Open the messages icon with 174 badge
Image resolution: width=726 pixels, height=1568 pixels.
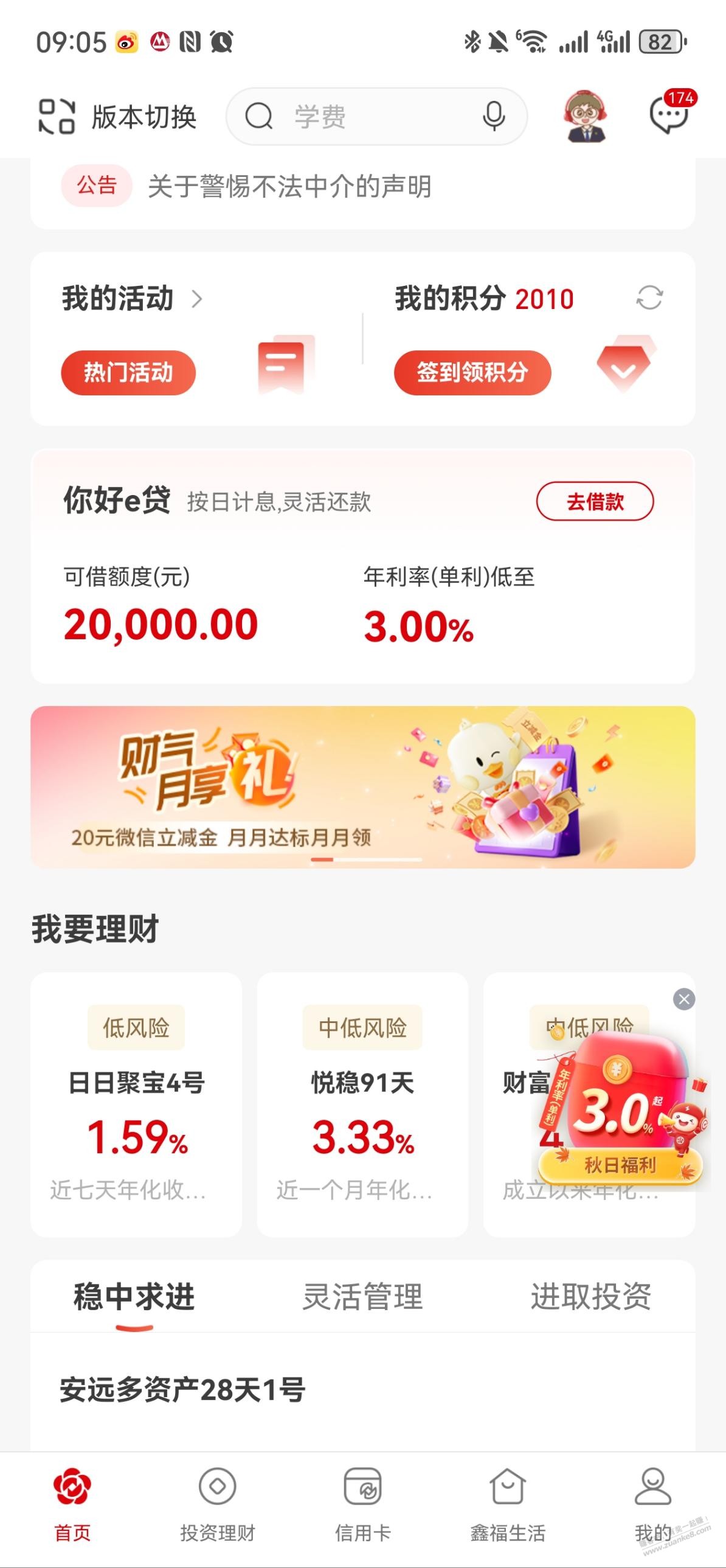click(669, 115)
